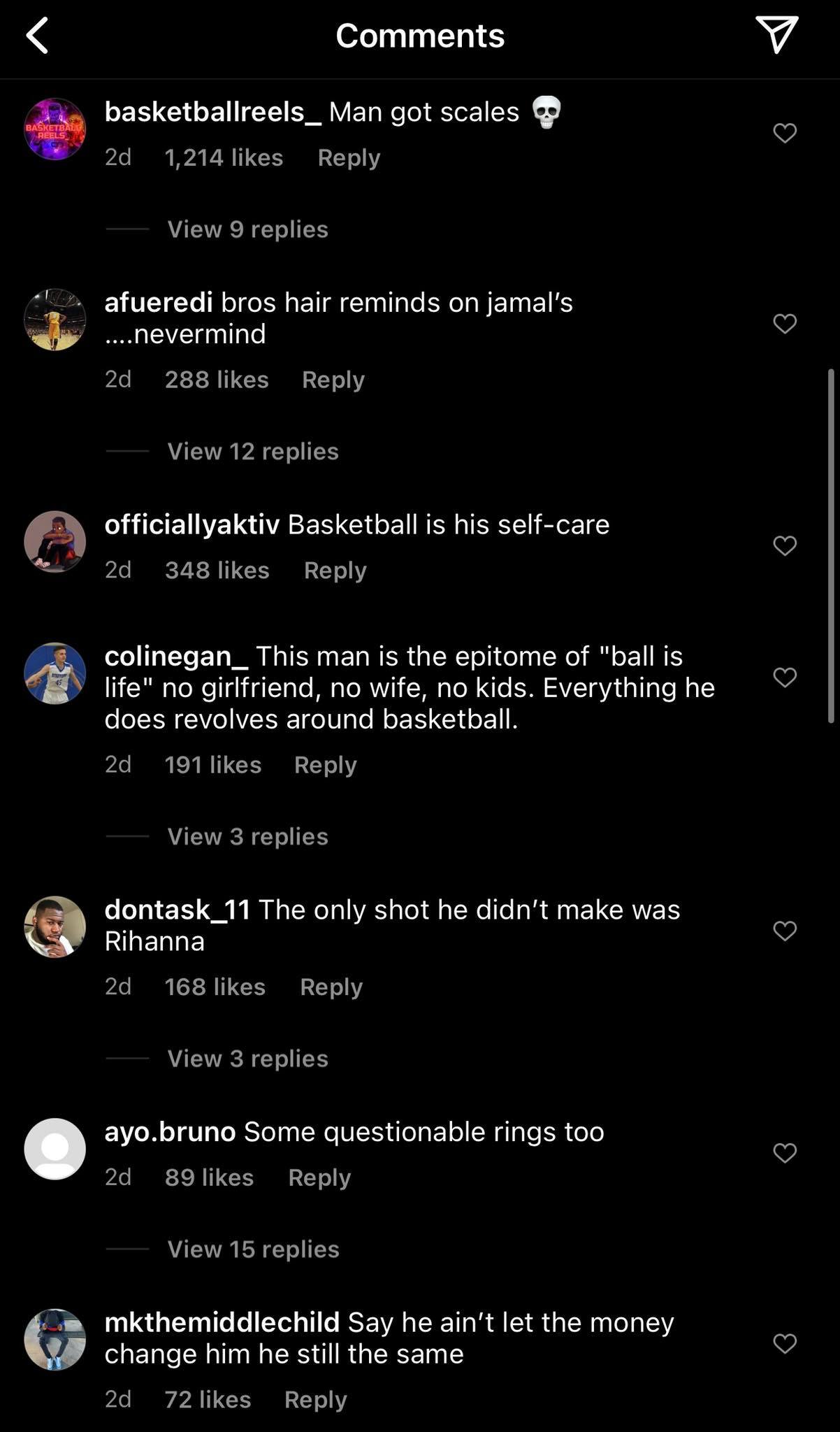
Task: Go back from Comments screen
Action: [x=38, y=36]
